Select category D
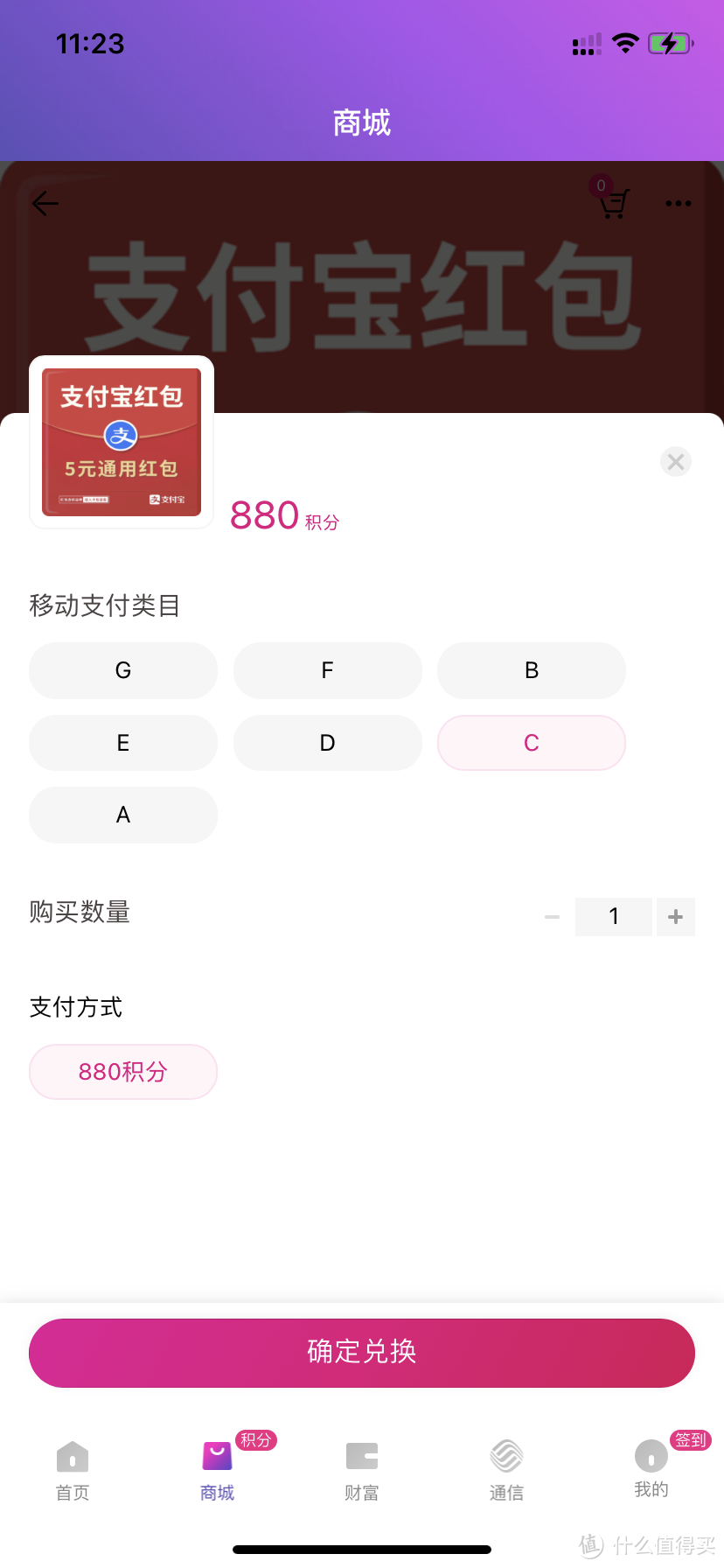724x1568 pixels. click(328, 743)
